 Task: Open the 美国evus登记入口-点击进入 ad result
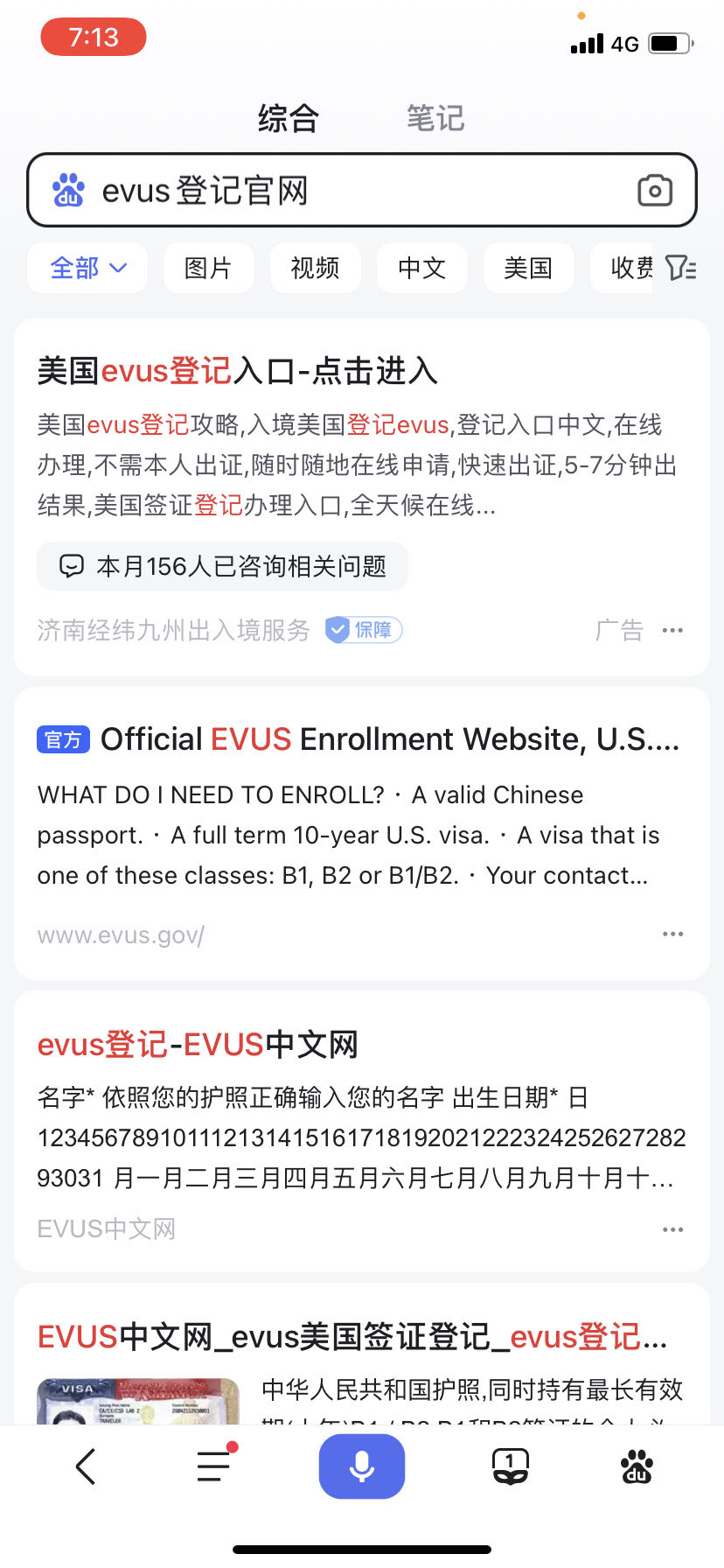click(238, 371)
